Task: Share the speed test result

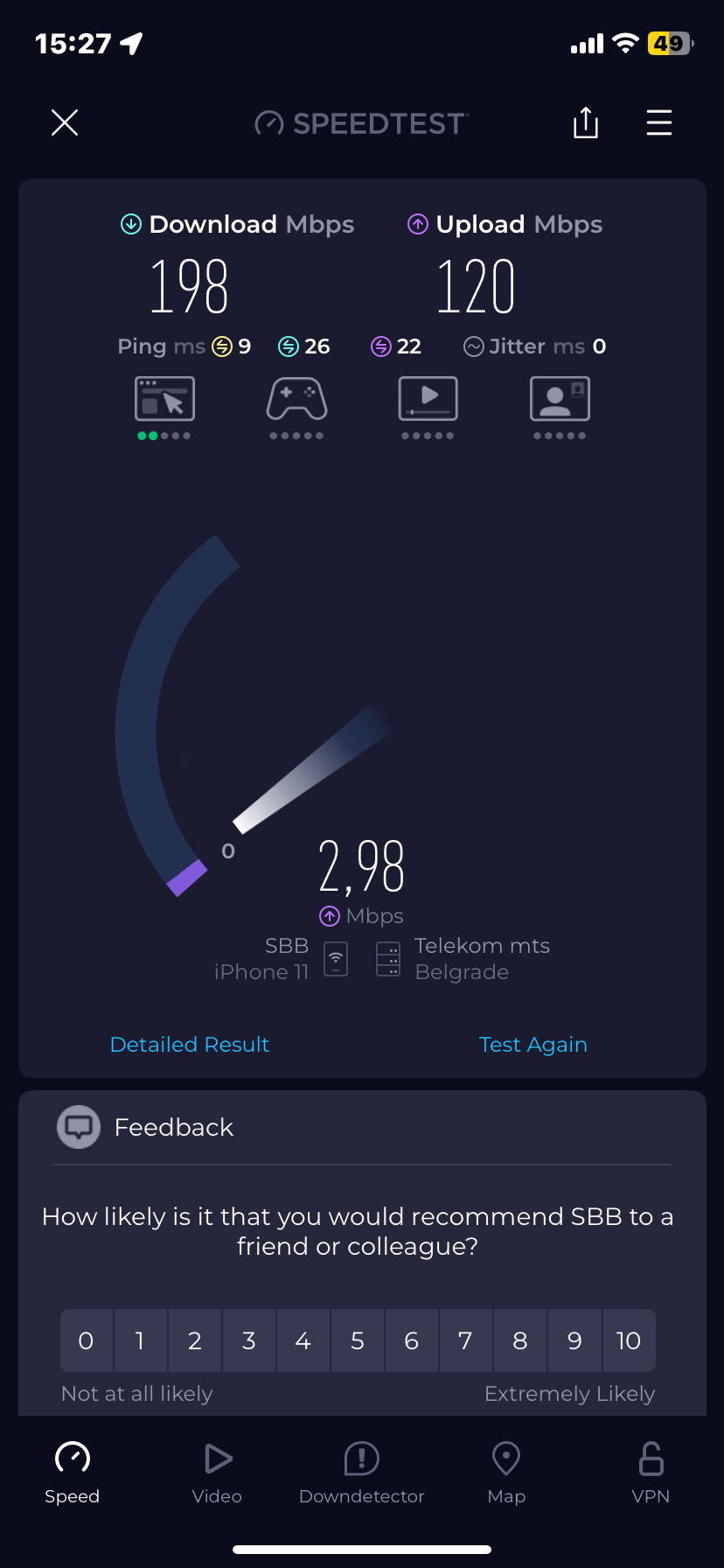Action: pyautogui.click(x=585, y=122)
